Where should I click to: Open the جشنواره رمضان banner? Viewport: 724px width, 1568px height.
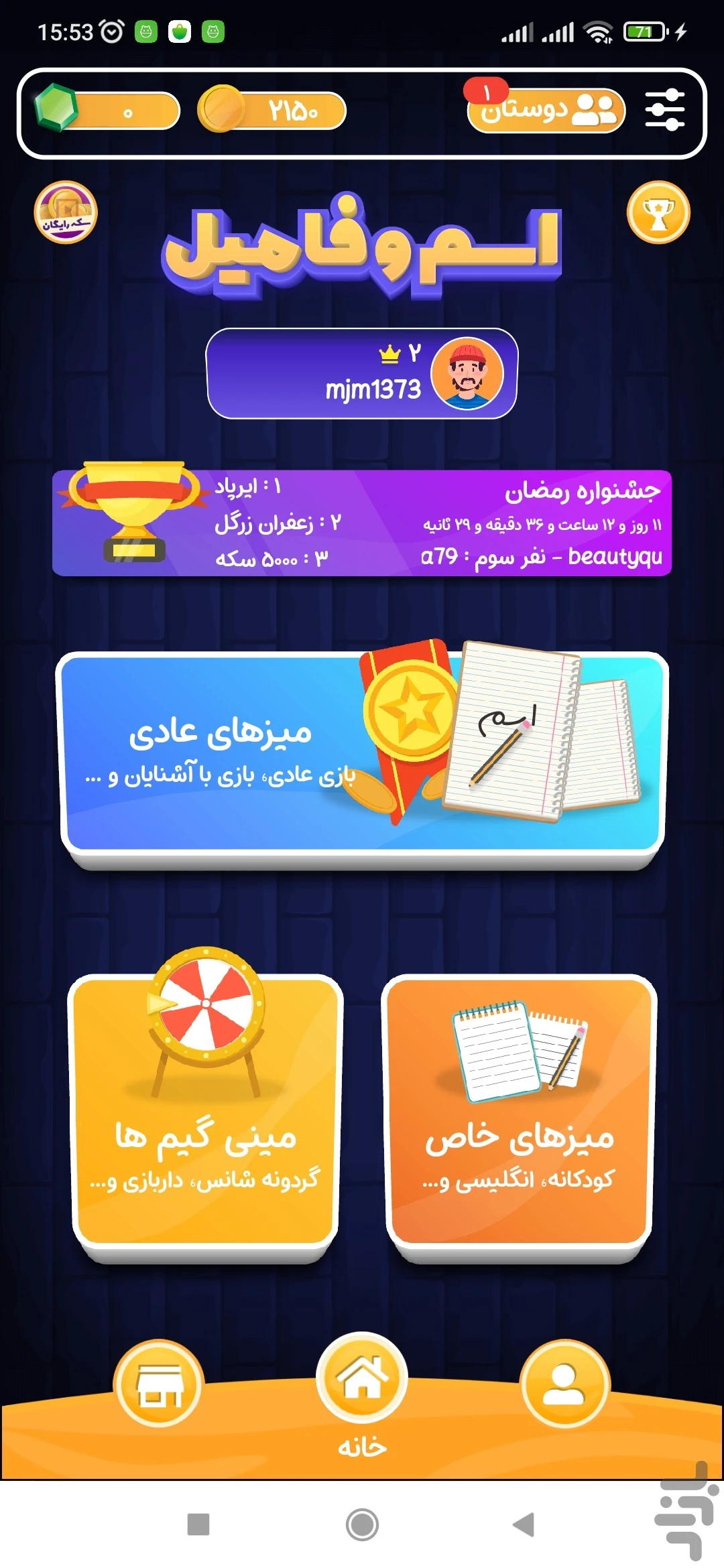click(x=362, y=523)
